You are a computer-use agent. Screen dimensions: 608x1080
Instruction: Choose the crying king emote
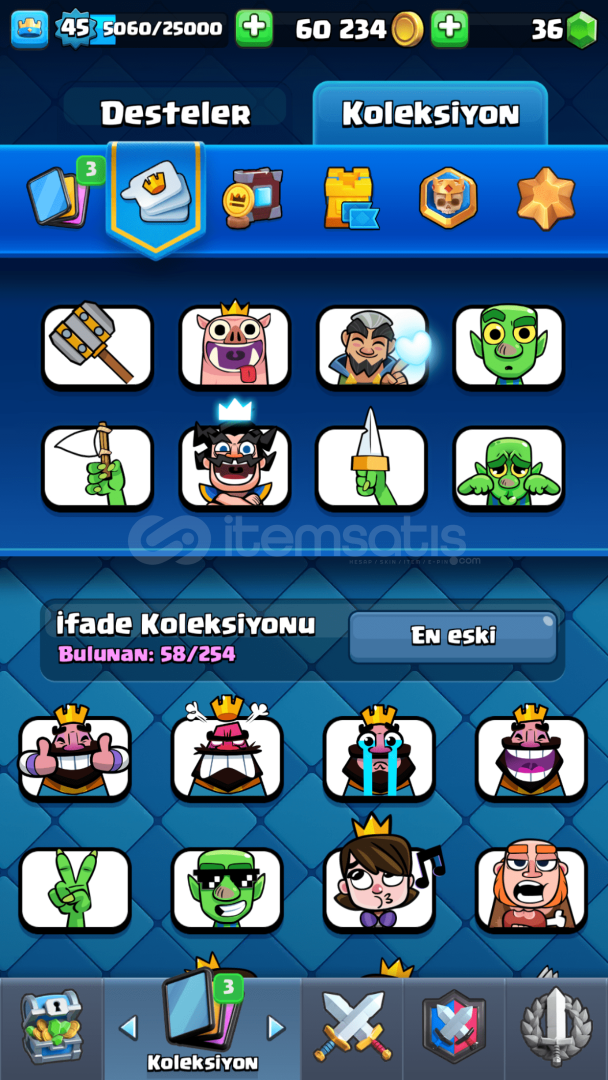coord(379,754)
